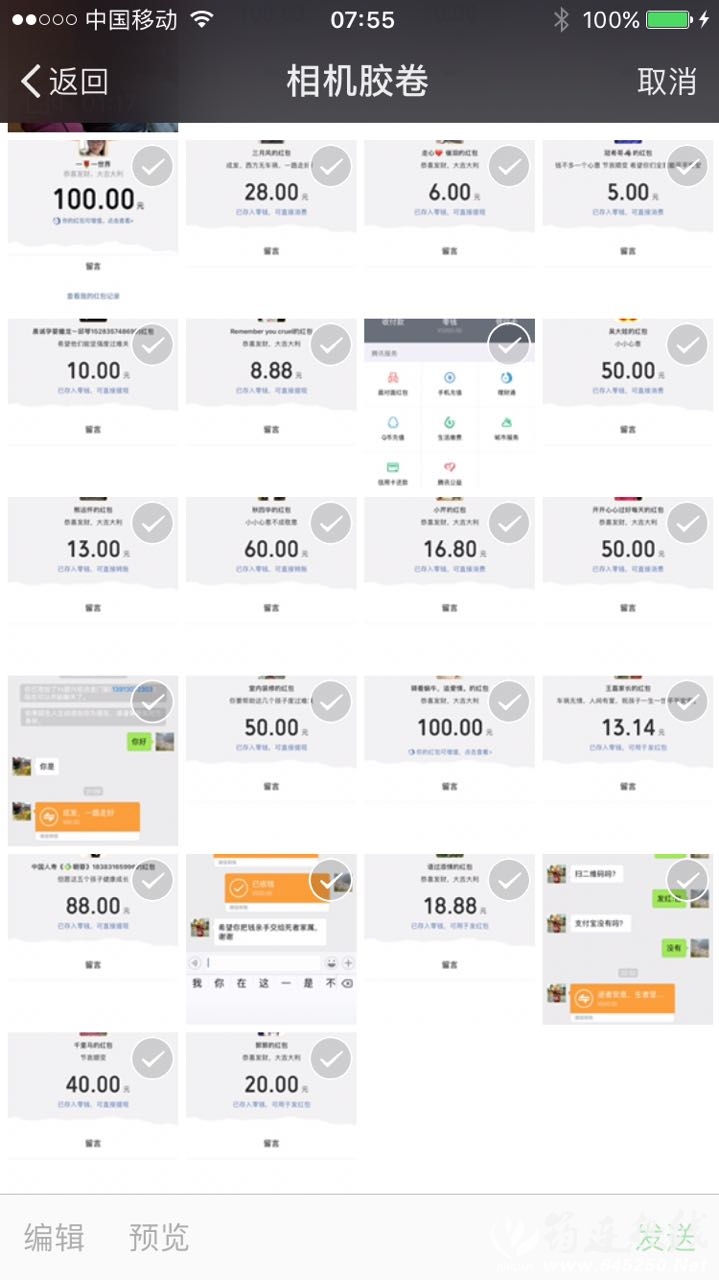Cancel selection with 取消
The width and height of the screenshot is (719, 1280).
point(666,81)
